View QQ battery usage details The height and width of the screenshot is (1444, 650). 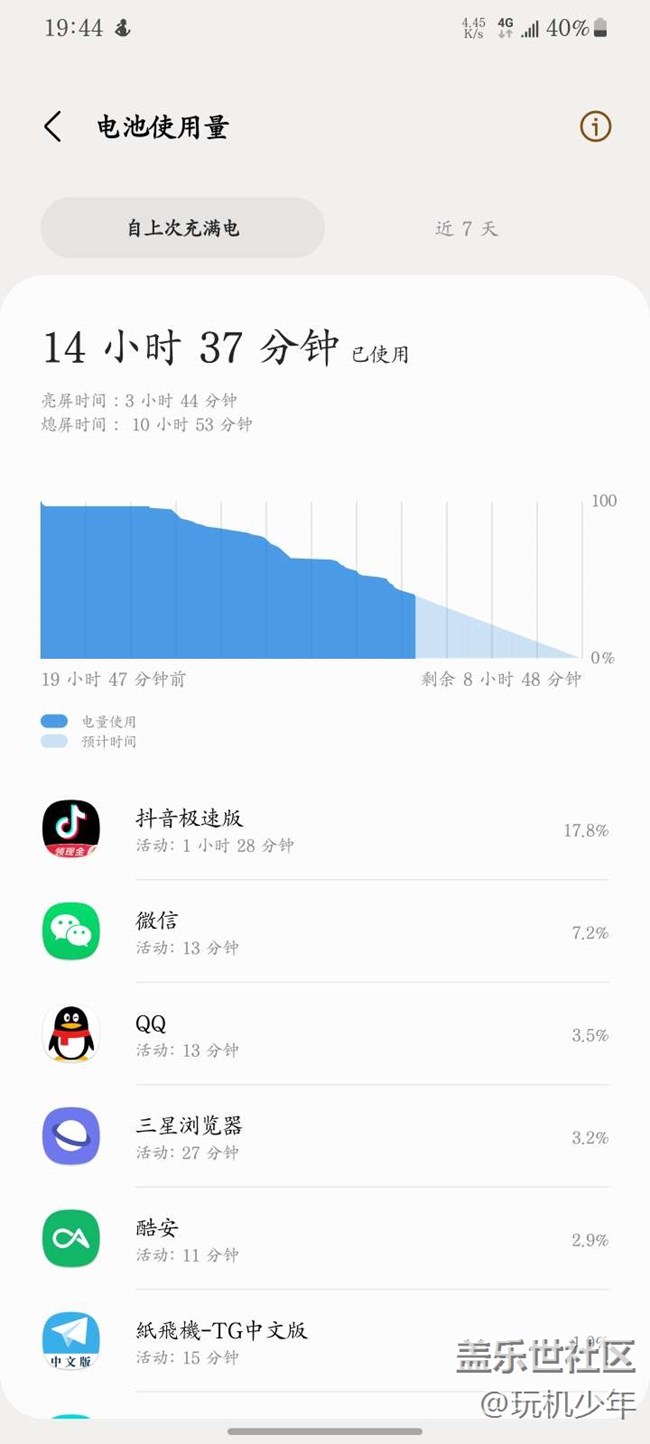pyautogui.click(x=325, y=1035)
